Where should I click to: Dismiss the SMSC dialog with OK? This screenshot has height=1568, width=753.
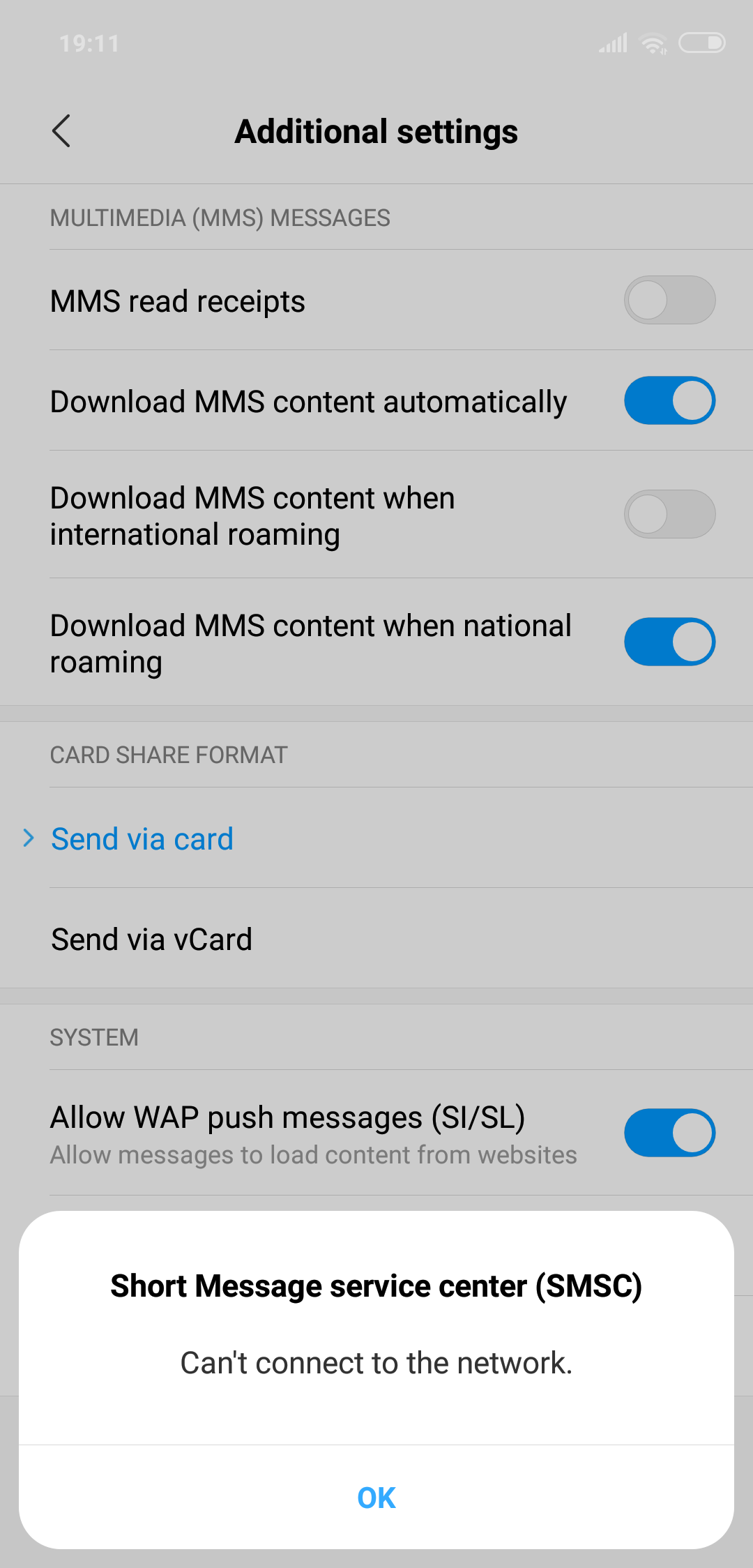point(376,1498)
